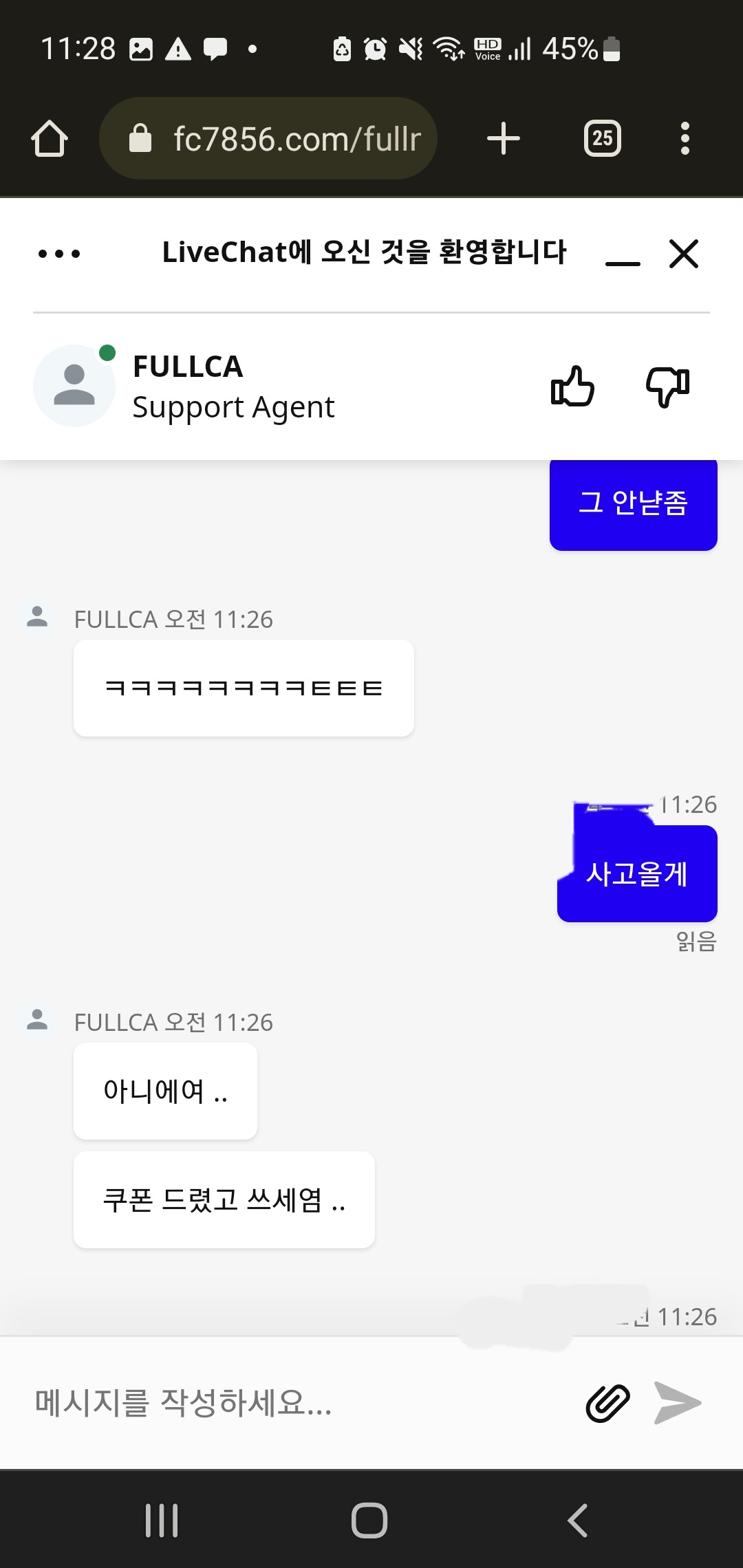
Task: Focus the message input field
Action: coord(296,1402)
